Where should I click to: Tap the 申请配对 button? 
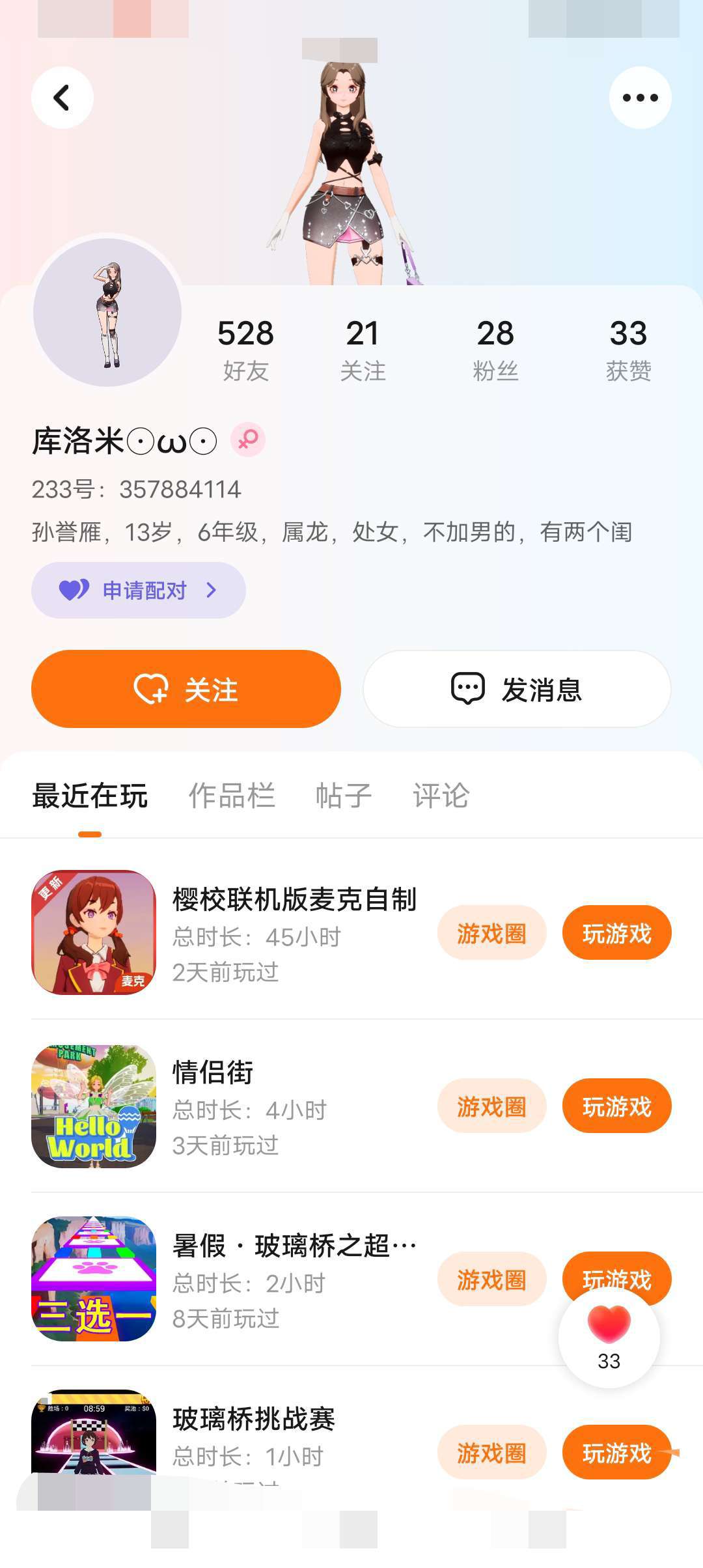coord(139,590)
